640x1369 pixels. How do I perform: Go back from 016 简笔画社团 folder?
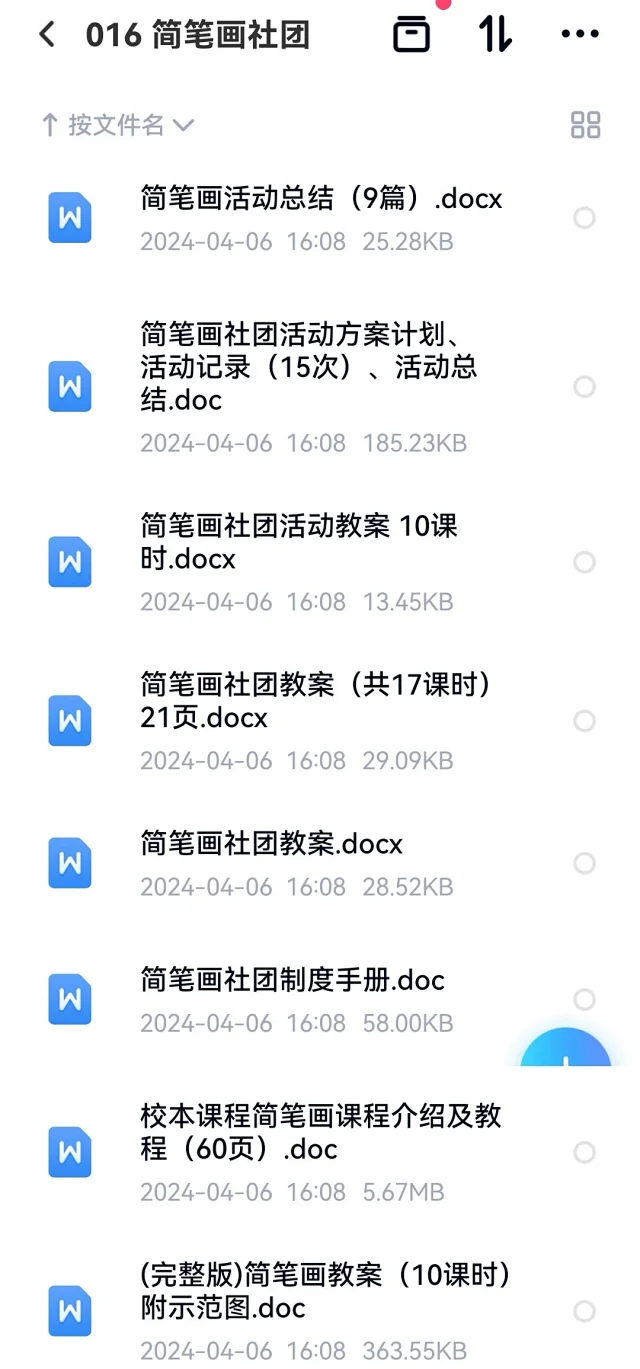tap(47, 35)
